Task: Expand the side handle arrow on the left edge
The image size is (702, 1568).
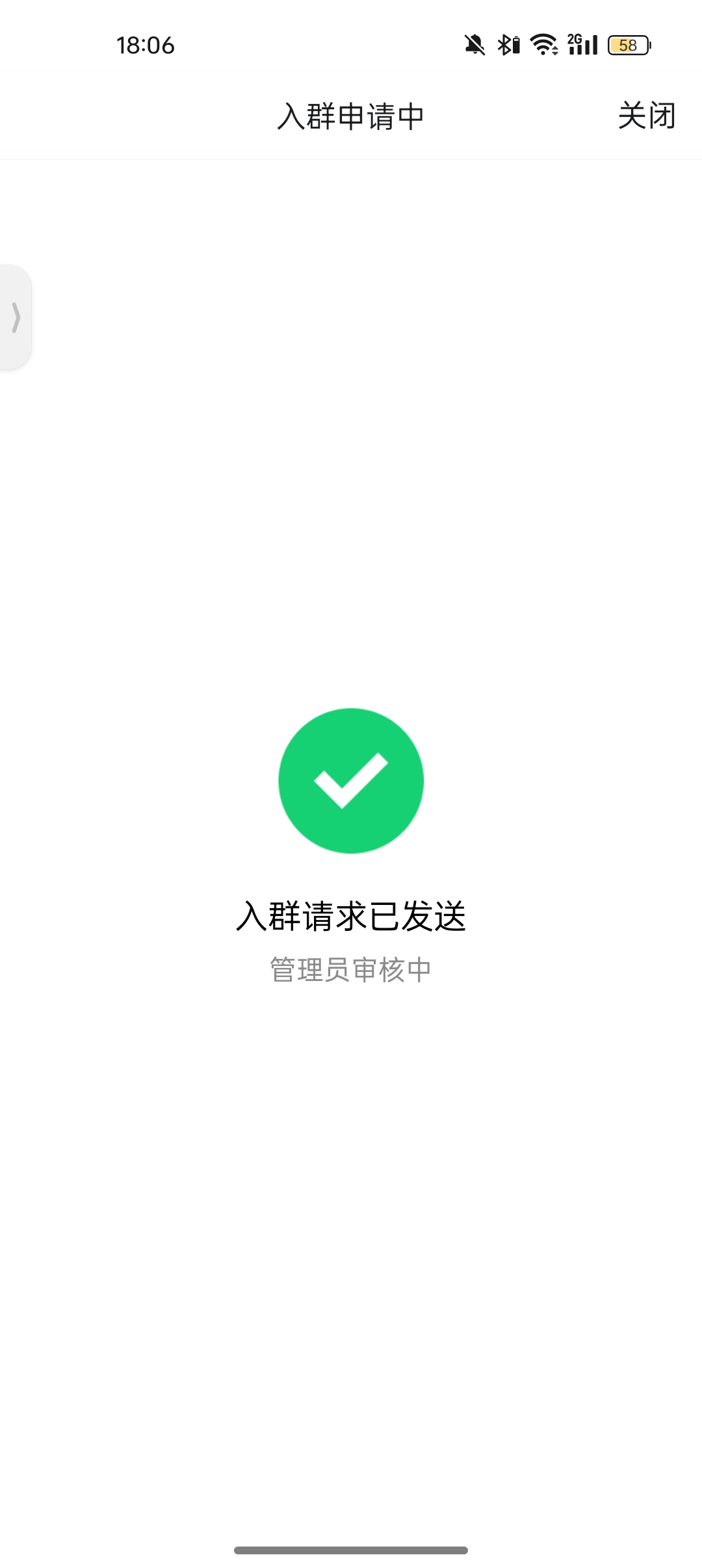Action: pos(16,317)
